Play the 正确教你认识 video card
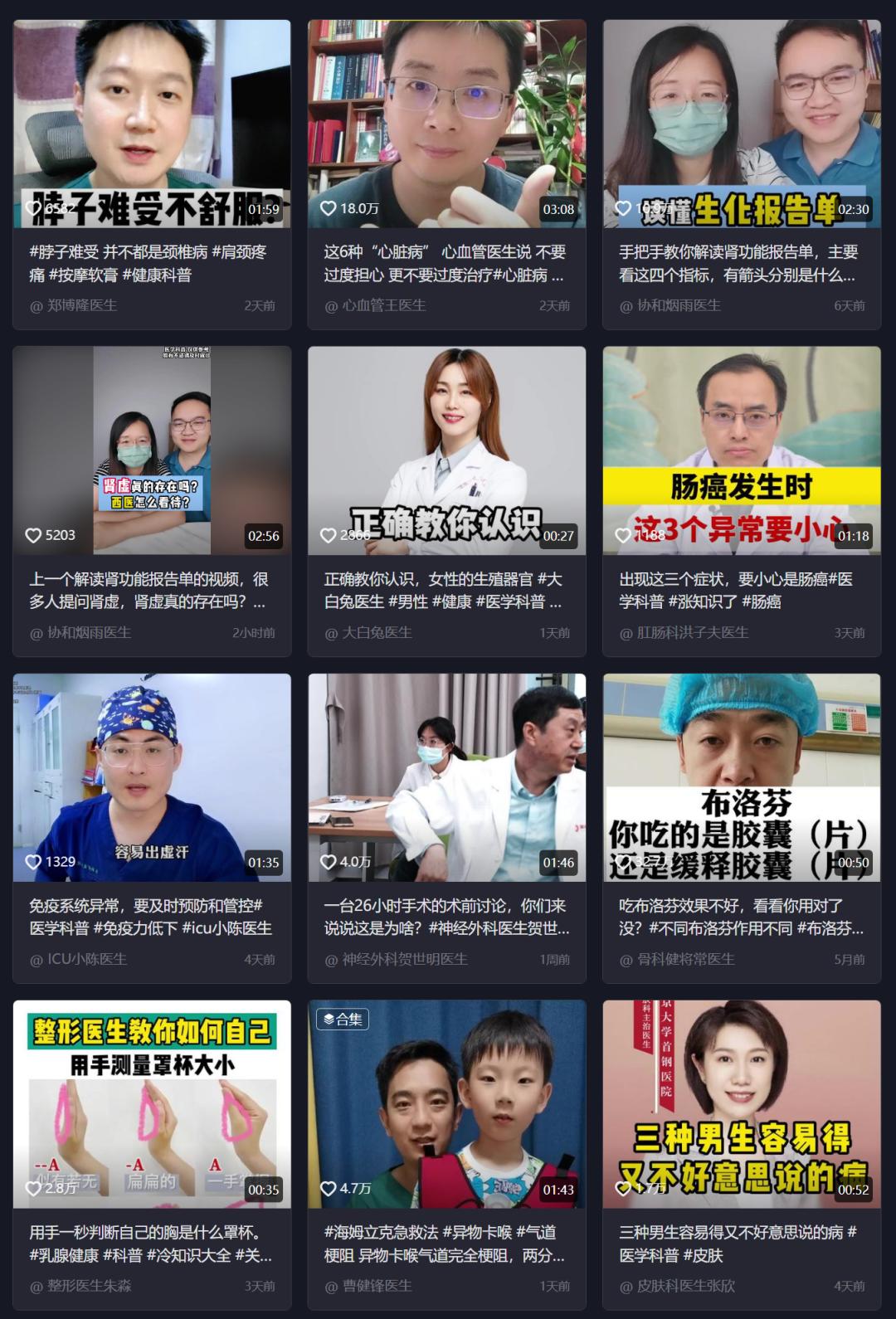 click(446, 450)
